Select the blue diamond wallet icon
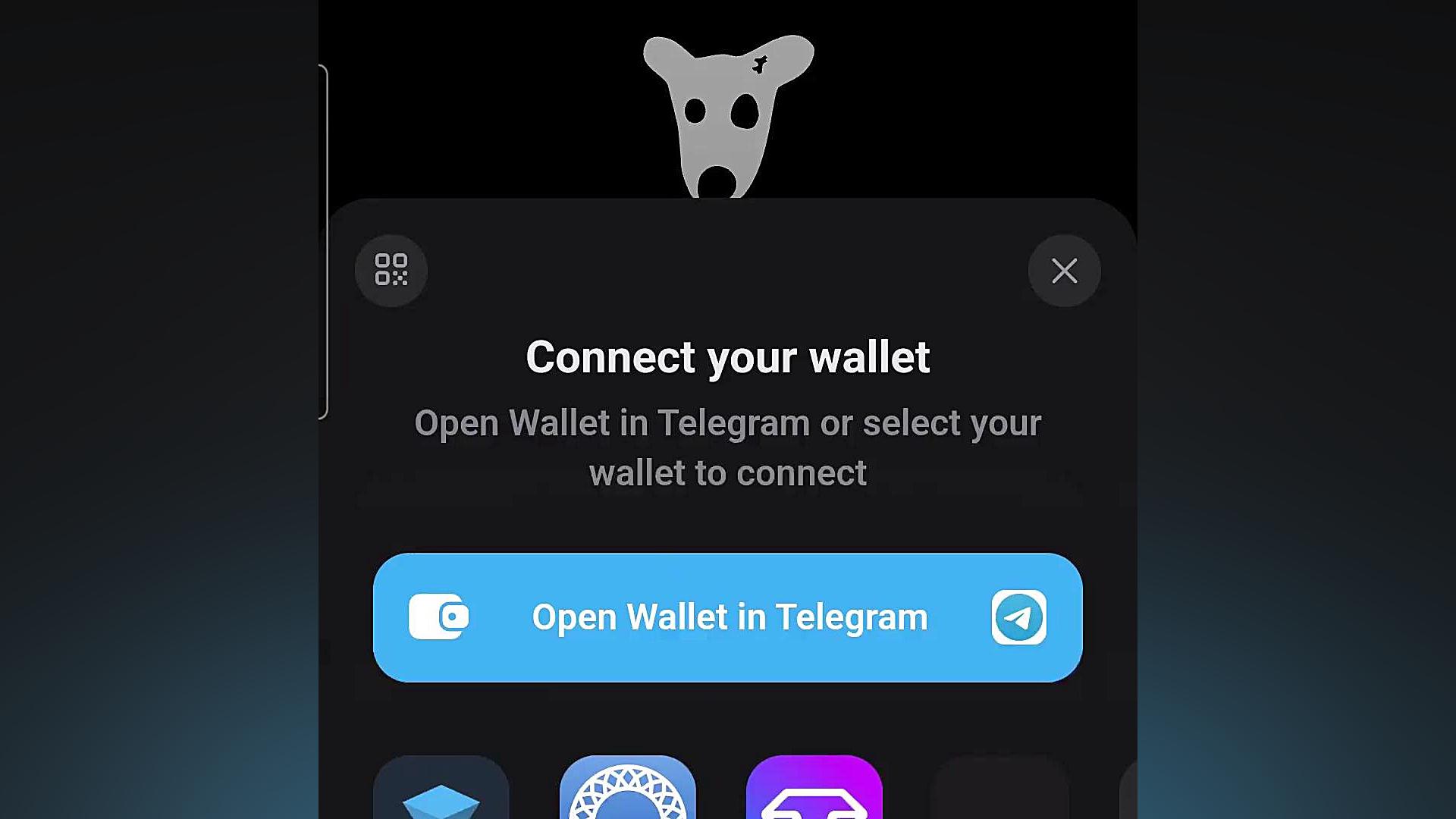 tap(441, 790)
